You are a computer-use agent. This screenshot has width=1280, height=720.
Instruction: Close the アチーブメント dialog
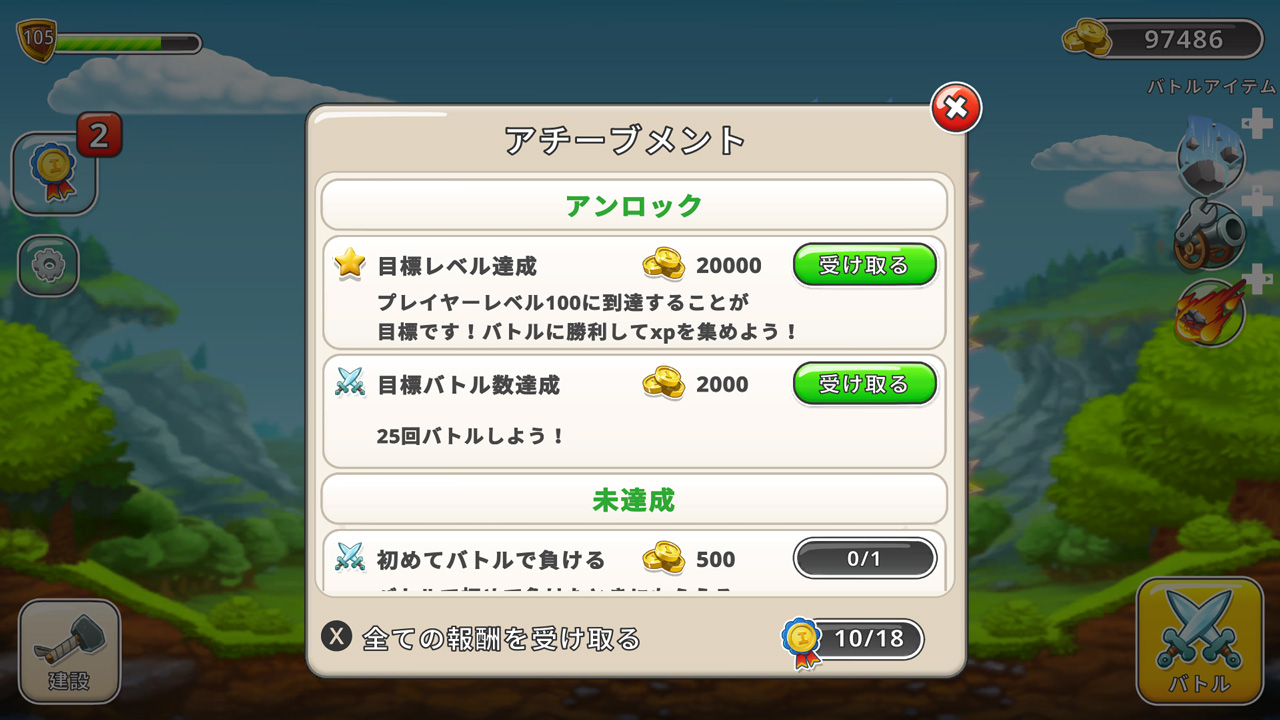[x=956, y=108]
